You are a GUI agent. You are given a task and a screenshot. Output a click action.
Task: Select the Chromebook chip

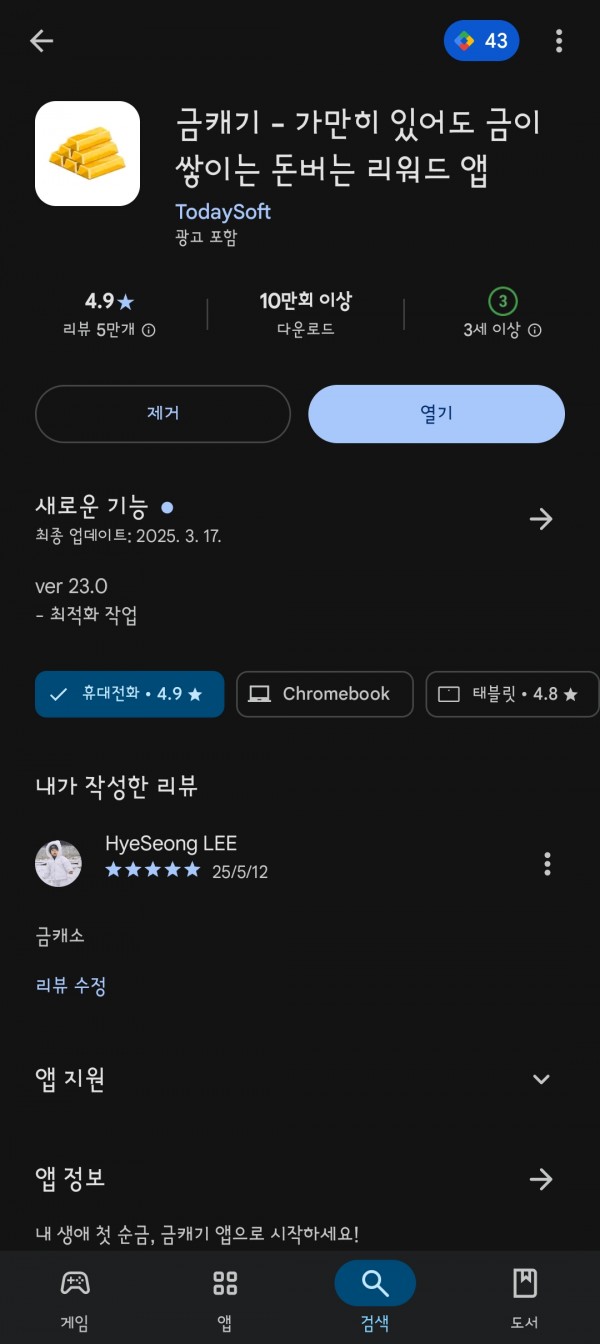point(325,694)
